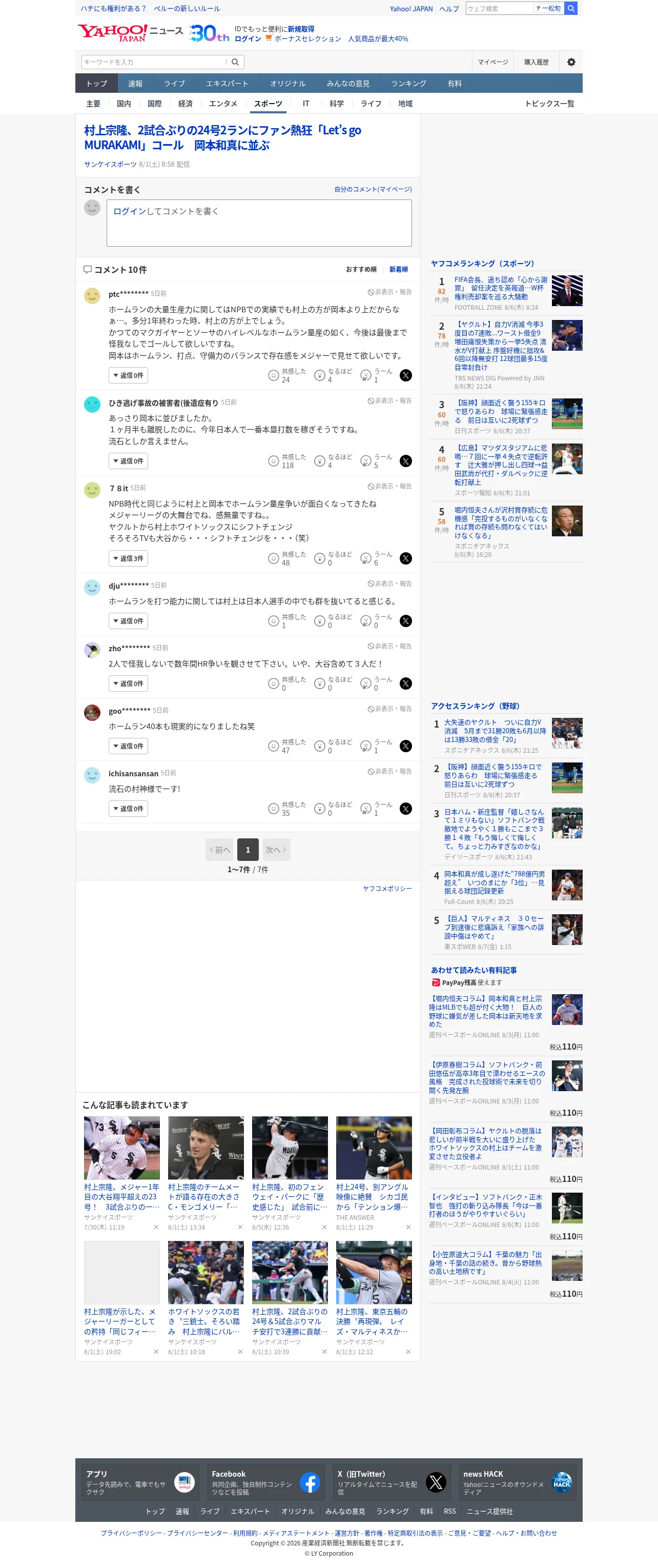
Task: Select the エンタメ category
Action: click(x=222, y=104)
